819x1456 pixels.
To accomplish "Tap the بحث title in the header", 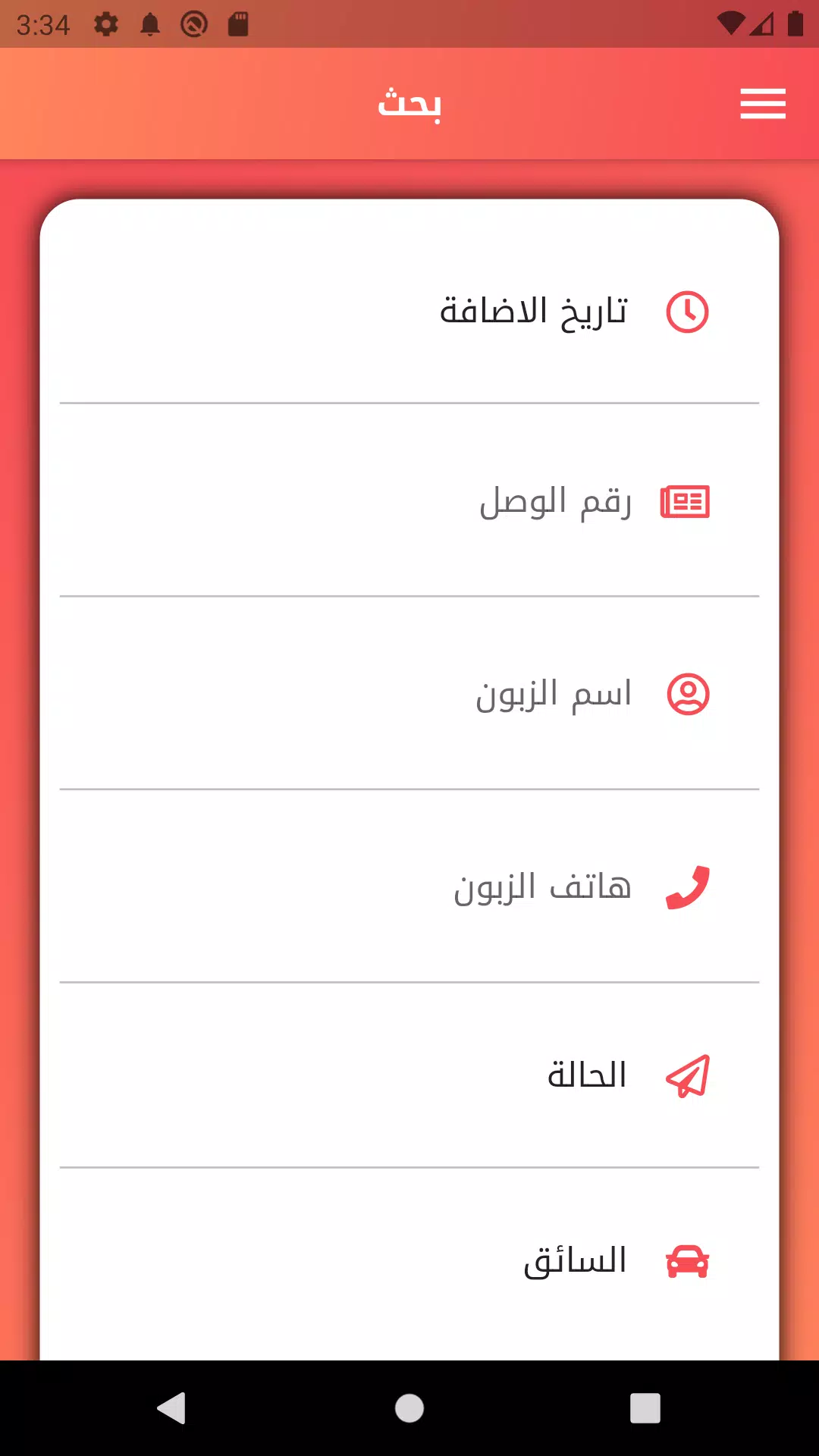I will tap(409, 104).
